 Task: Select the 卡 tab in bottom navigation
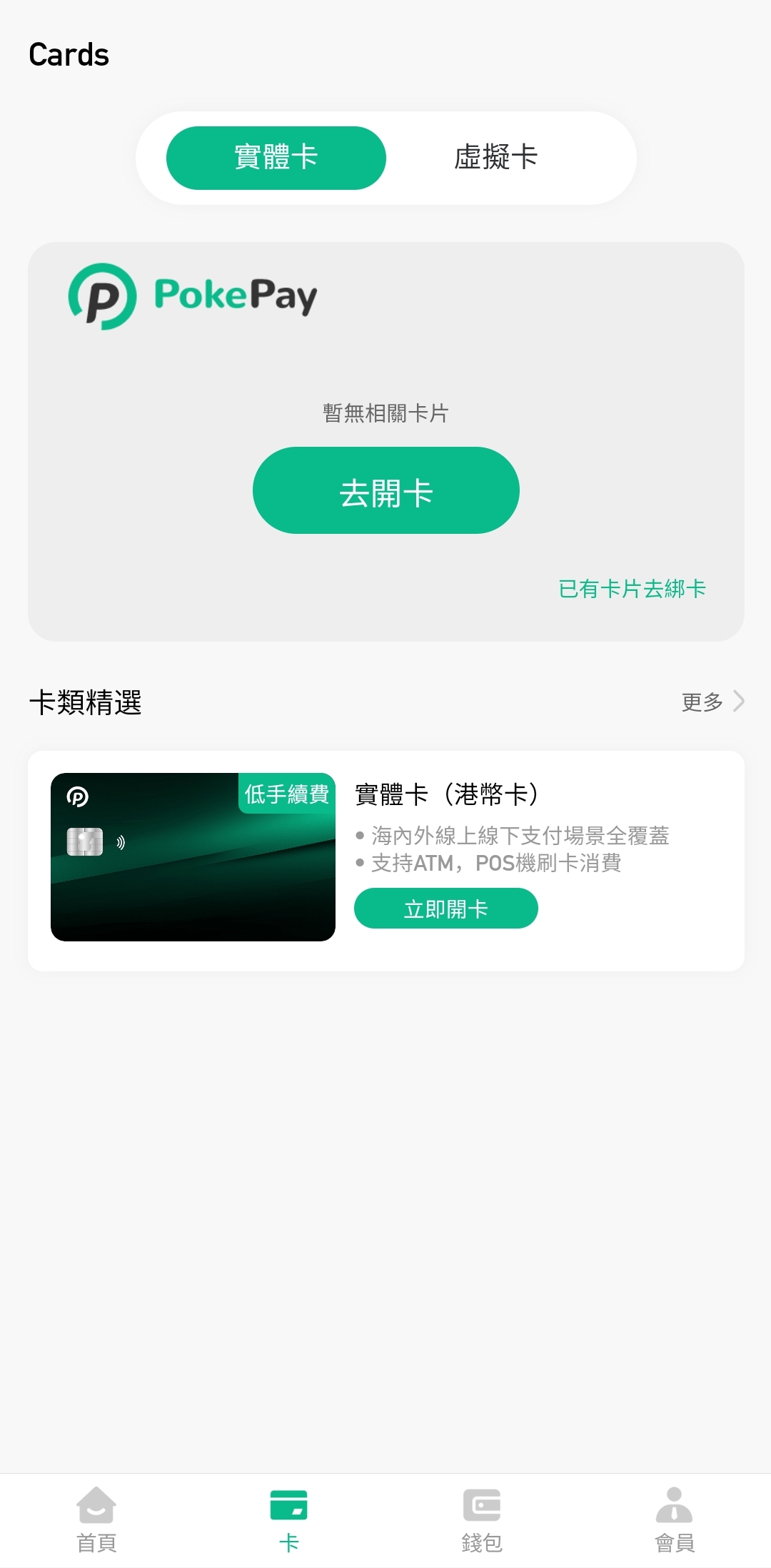tap(289, 1520)
